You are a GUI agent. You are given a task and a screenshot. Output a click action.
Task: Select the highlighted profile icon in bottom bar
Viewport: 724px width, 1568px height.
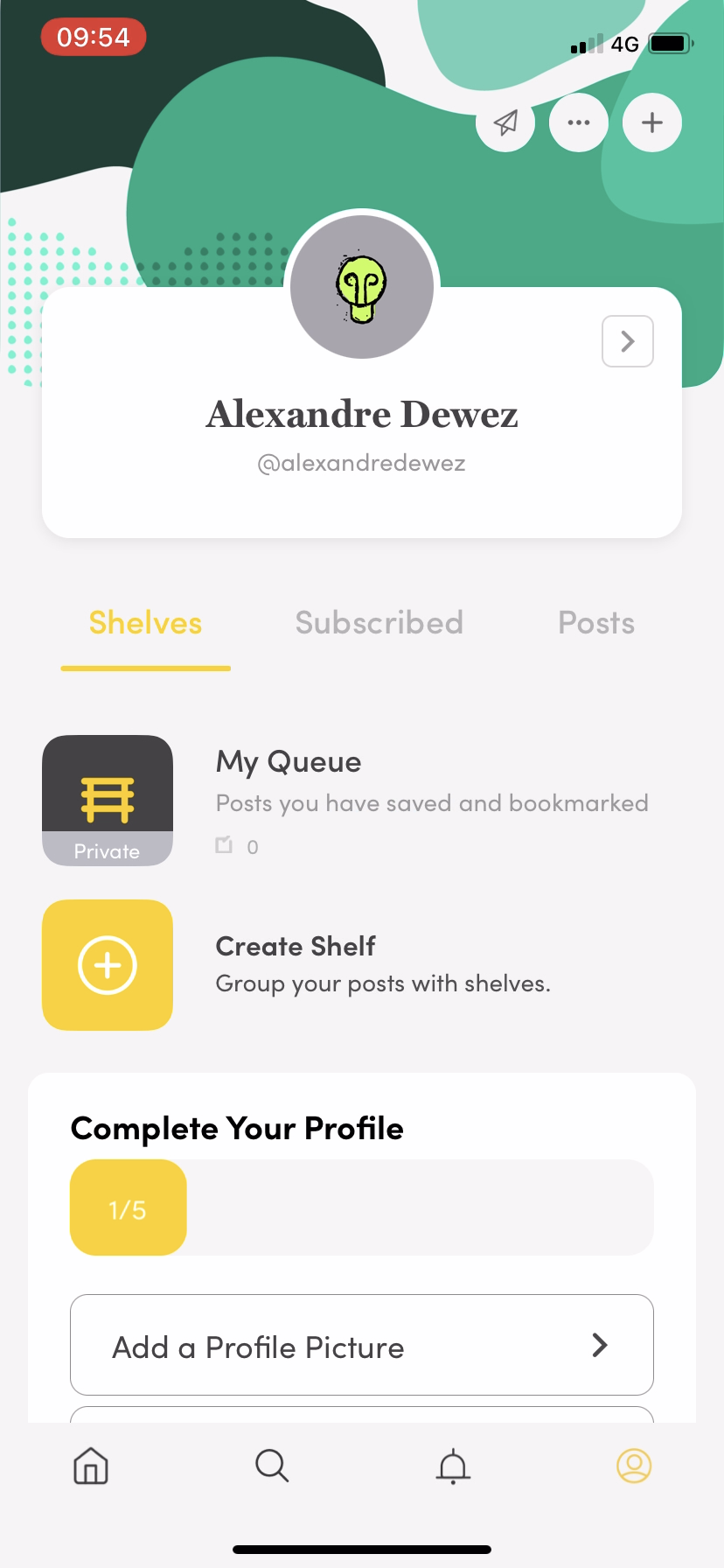click(x=633, y=1466)
